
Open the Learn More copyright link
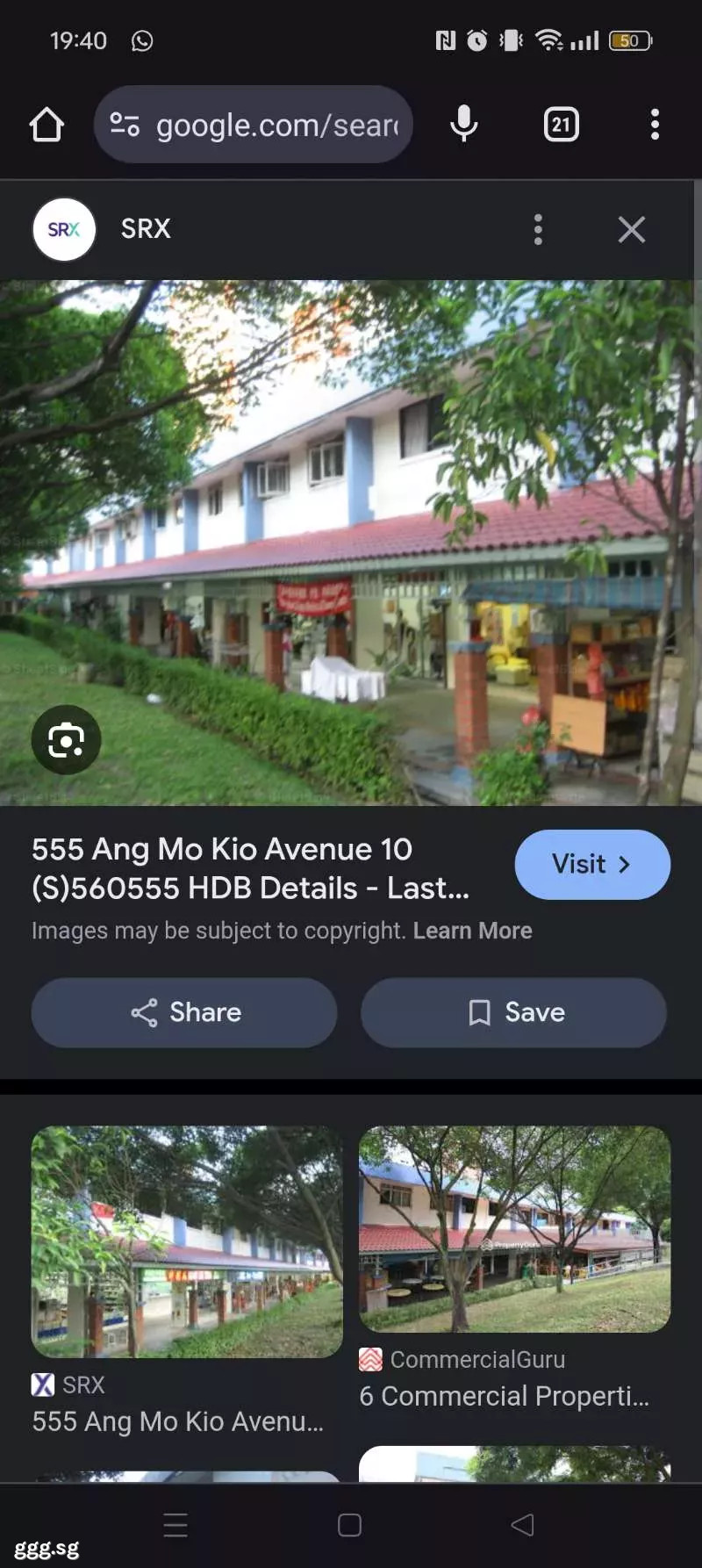pyautogui.click(x=472, y=931)
